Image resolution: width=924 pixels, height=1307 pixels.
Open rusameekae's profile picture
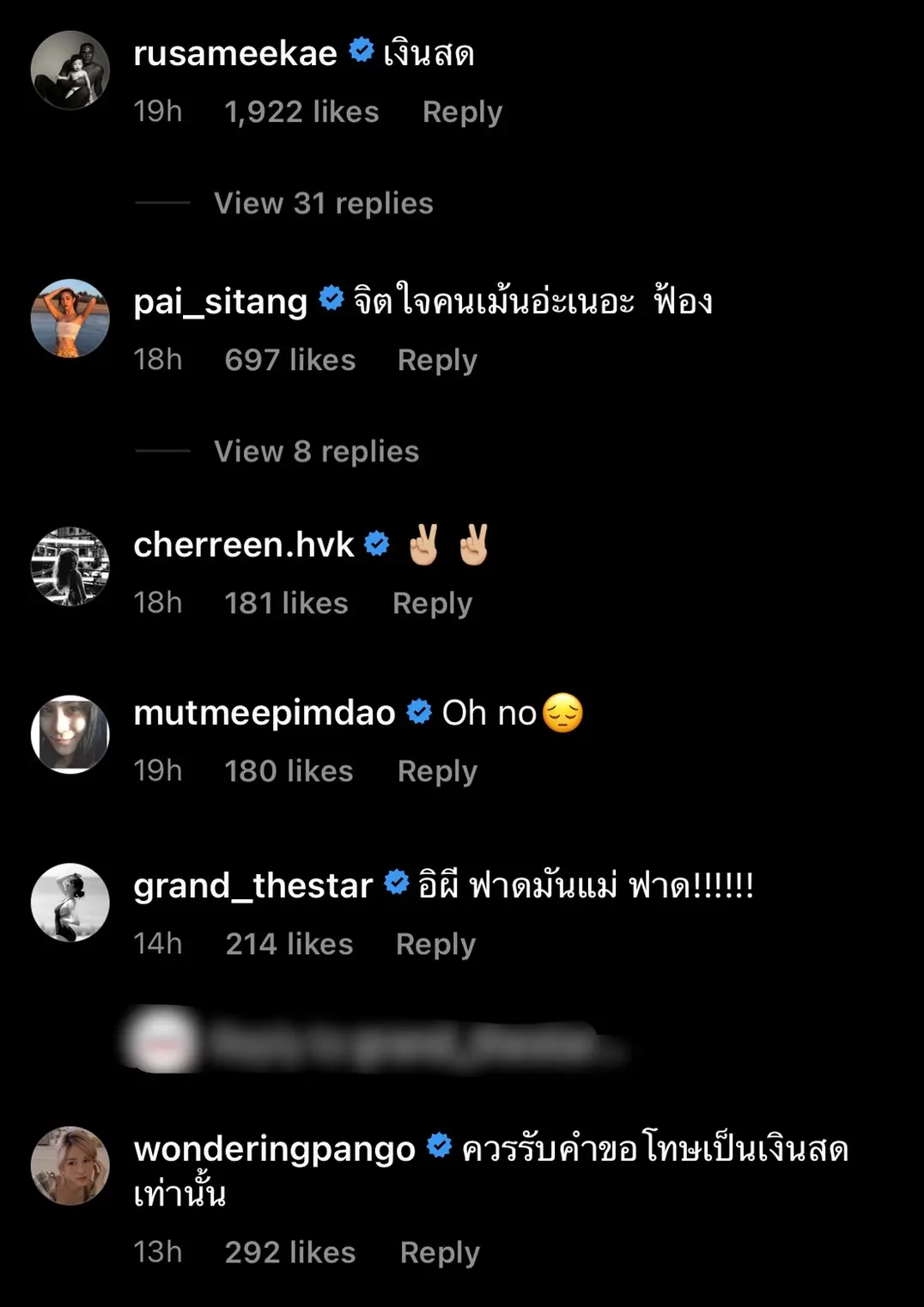pyautogui.click(x=70, y=70)
